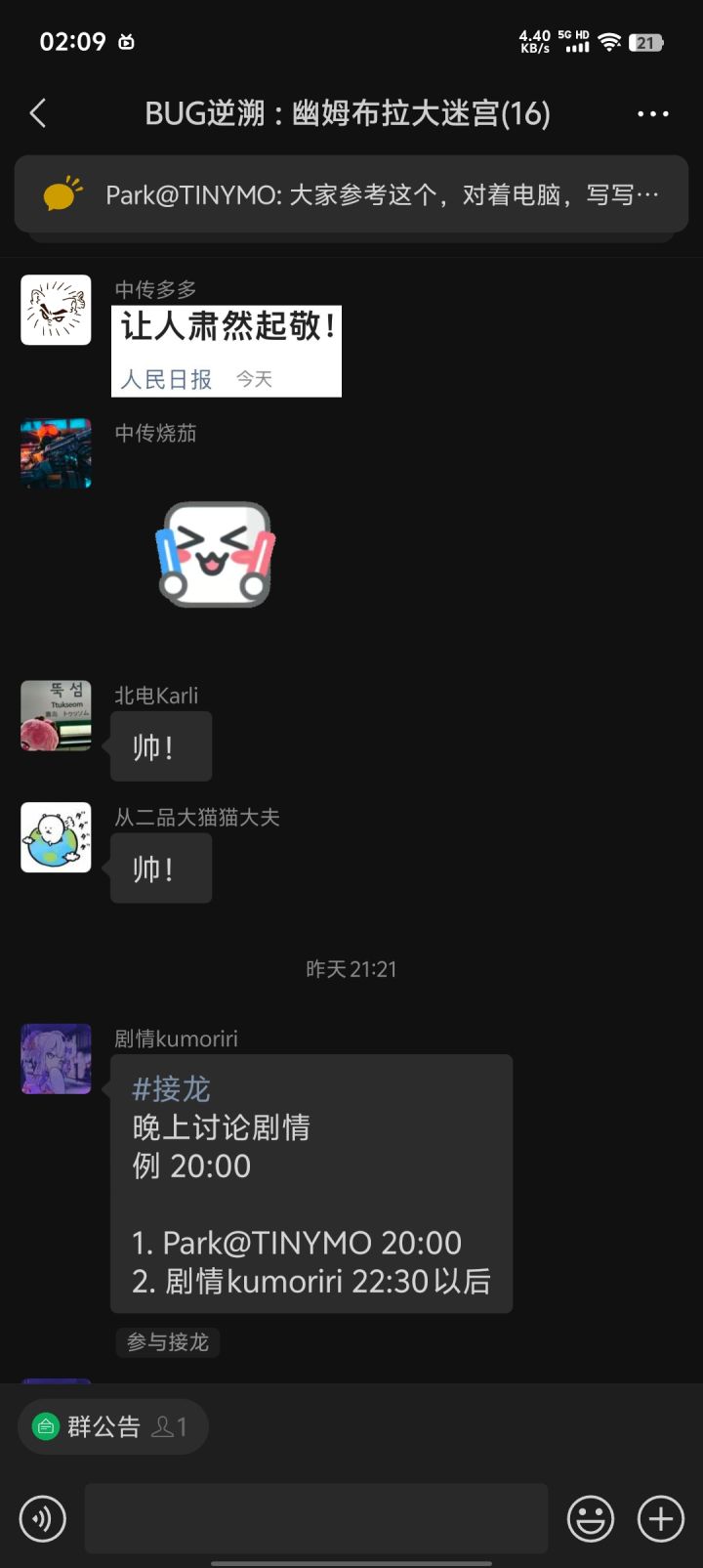
Task: Open the #接龙 message card
Action: pyautogui.click(x=312, y=1182)
